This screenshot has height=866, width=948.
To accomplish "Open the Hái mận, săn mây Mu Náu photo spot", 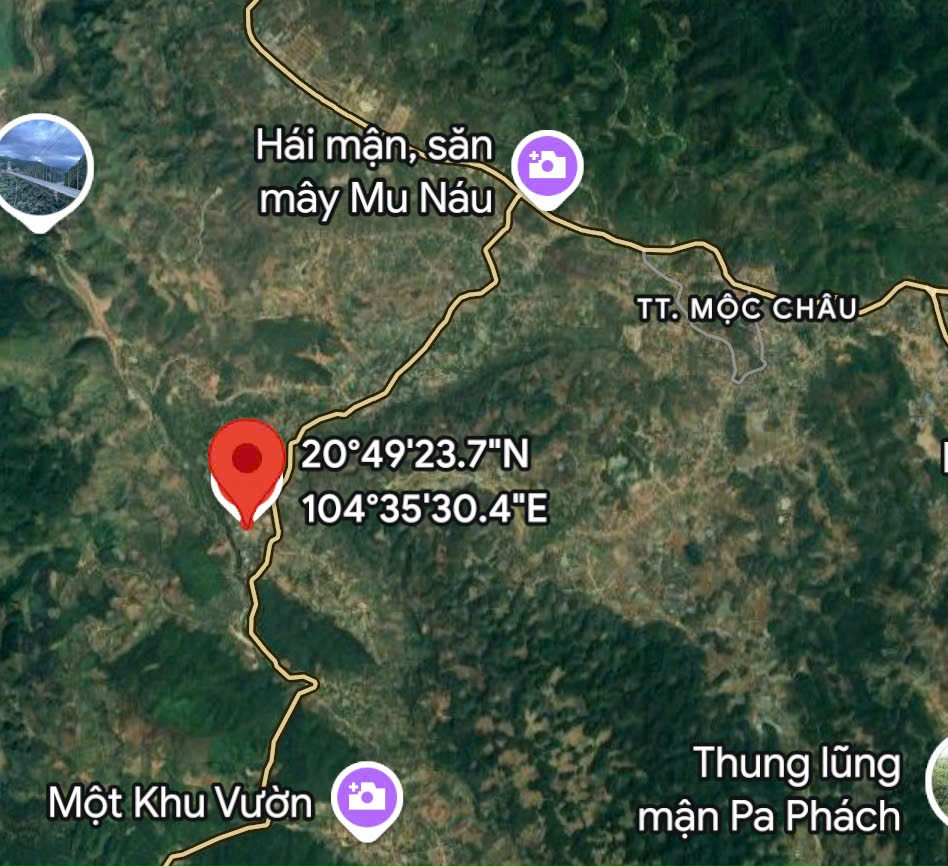I will (546, 165).
